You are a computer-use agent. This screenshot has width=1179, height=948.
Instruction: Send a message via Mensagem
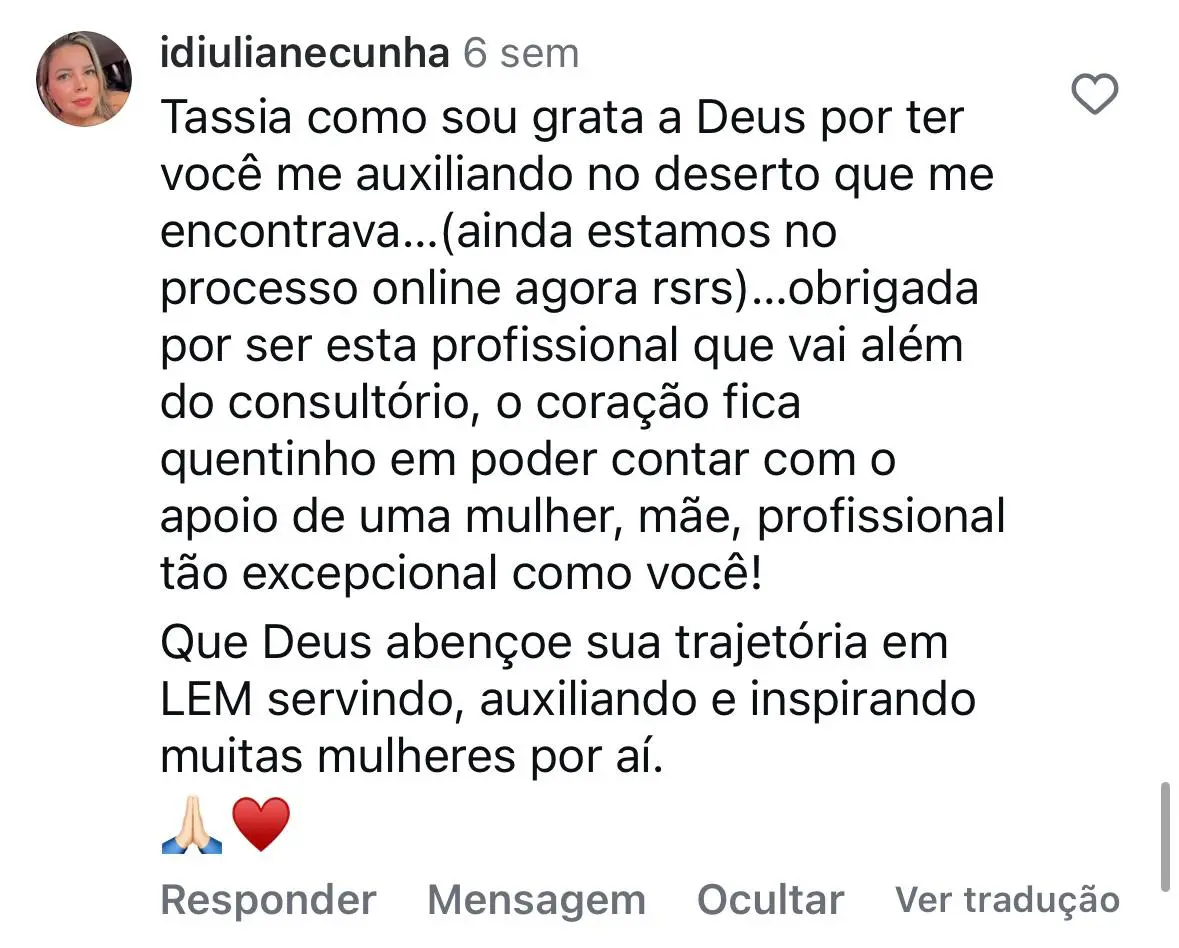(x=536, y=900)
